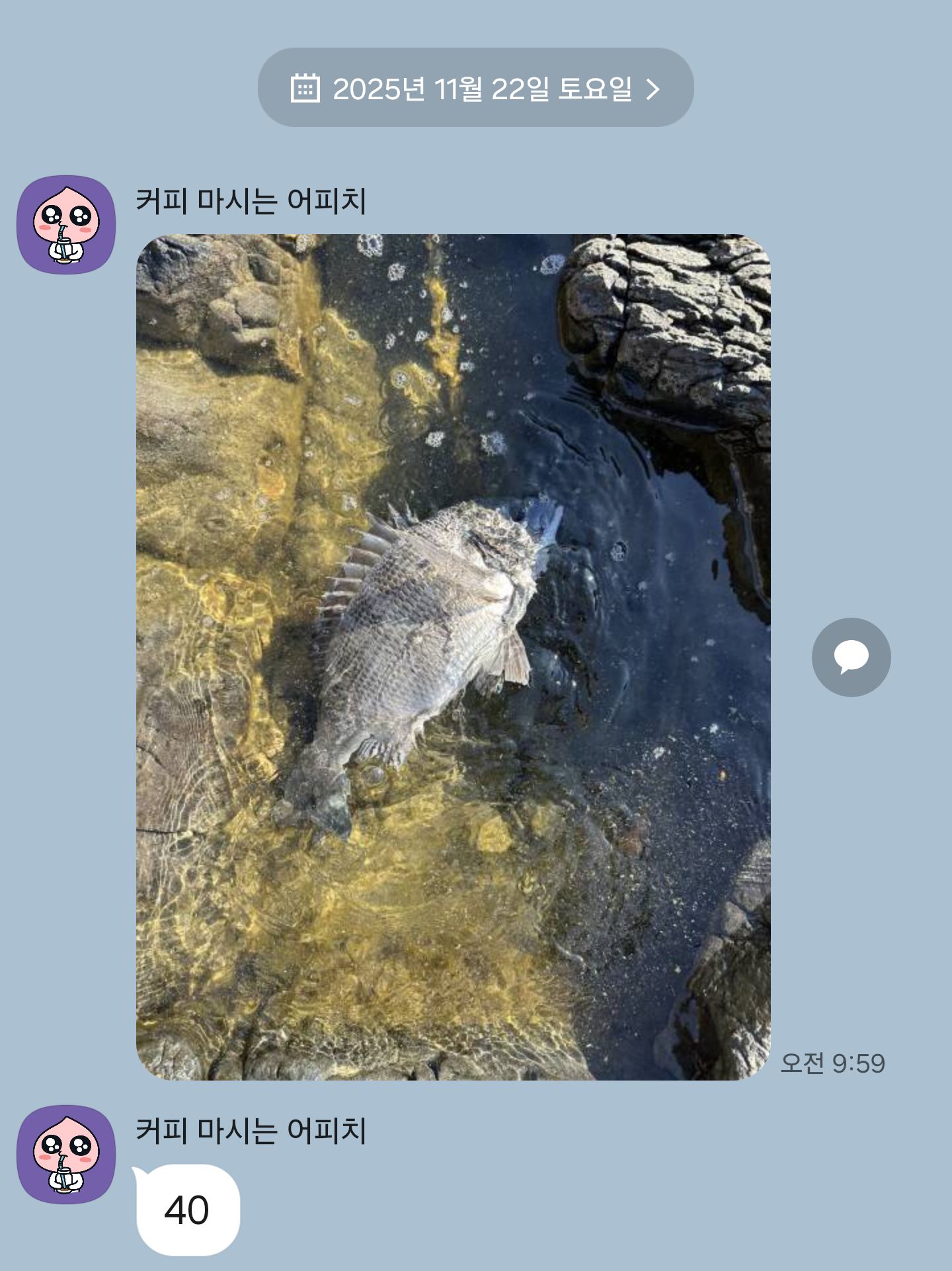Open the 2025년 11월 22일 date chip
This screenshot has width=952, height=1271.
pos(475,88)
